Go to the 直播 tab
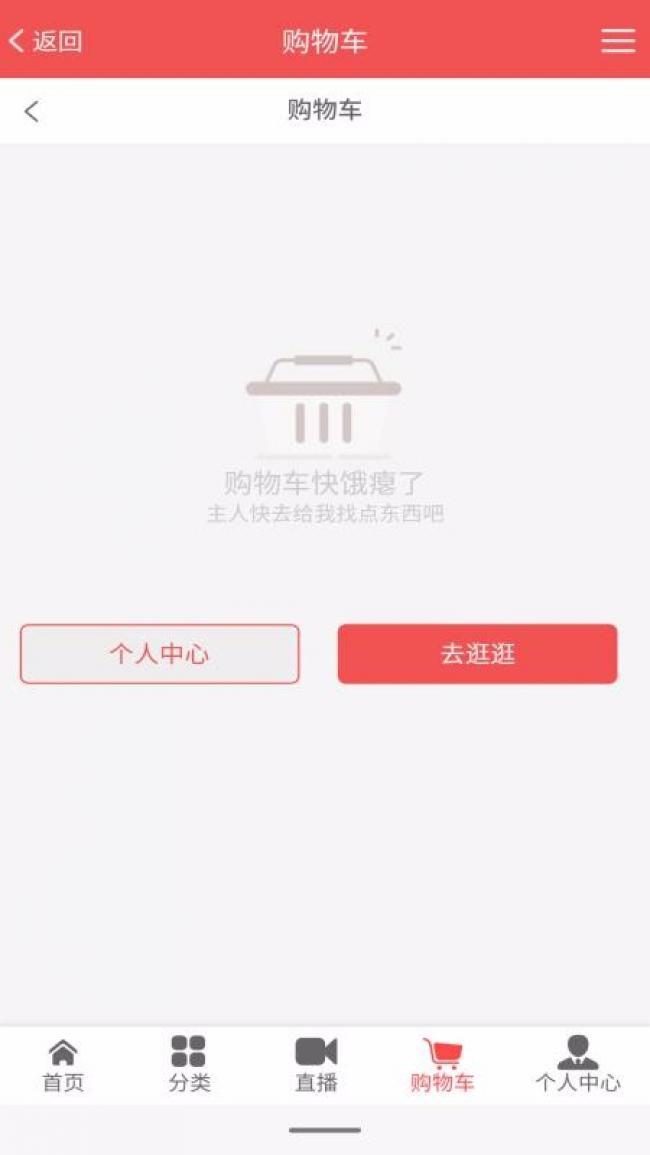The image size is (650, 1155). (316, 1065)
